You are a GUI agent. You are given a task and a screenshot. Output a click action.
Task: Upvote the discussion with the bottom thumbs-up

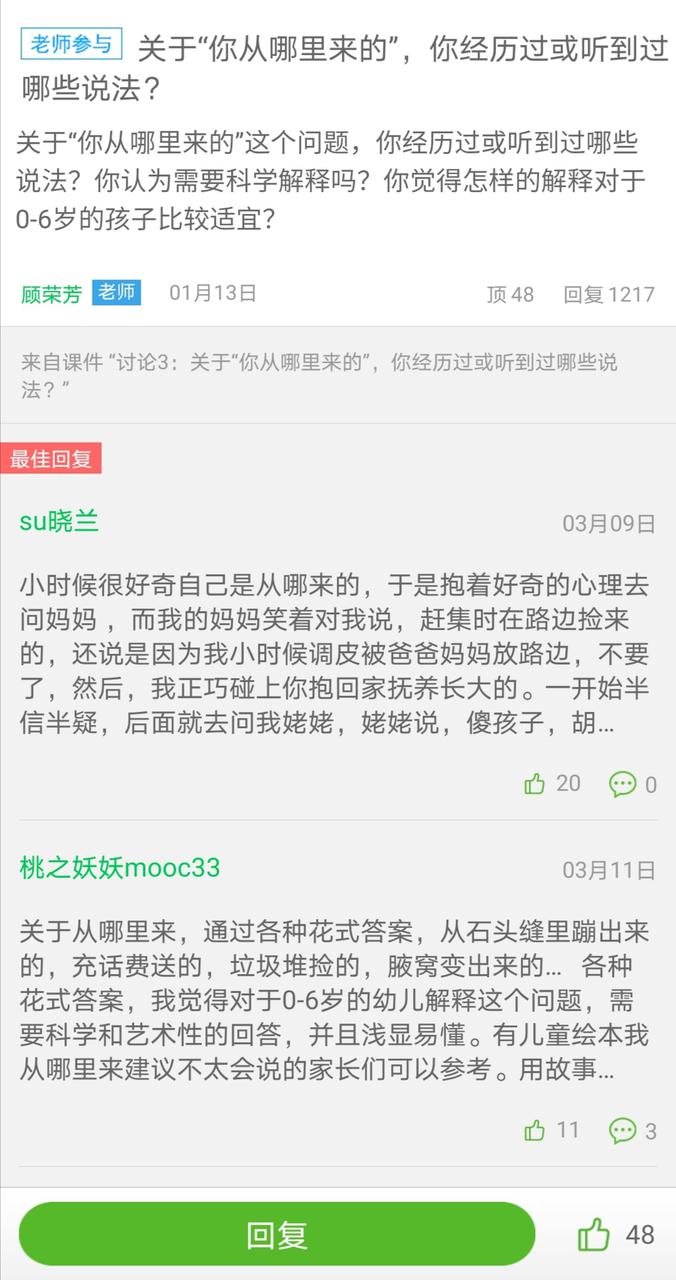pyautogui.click(x=594, y=1234)
